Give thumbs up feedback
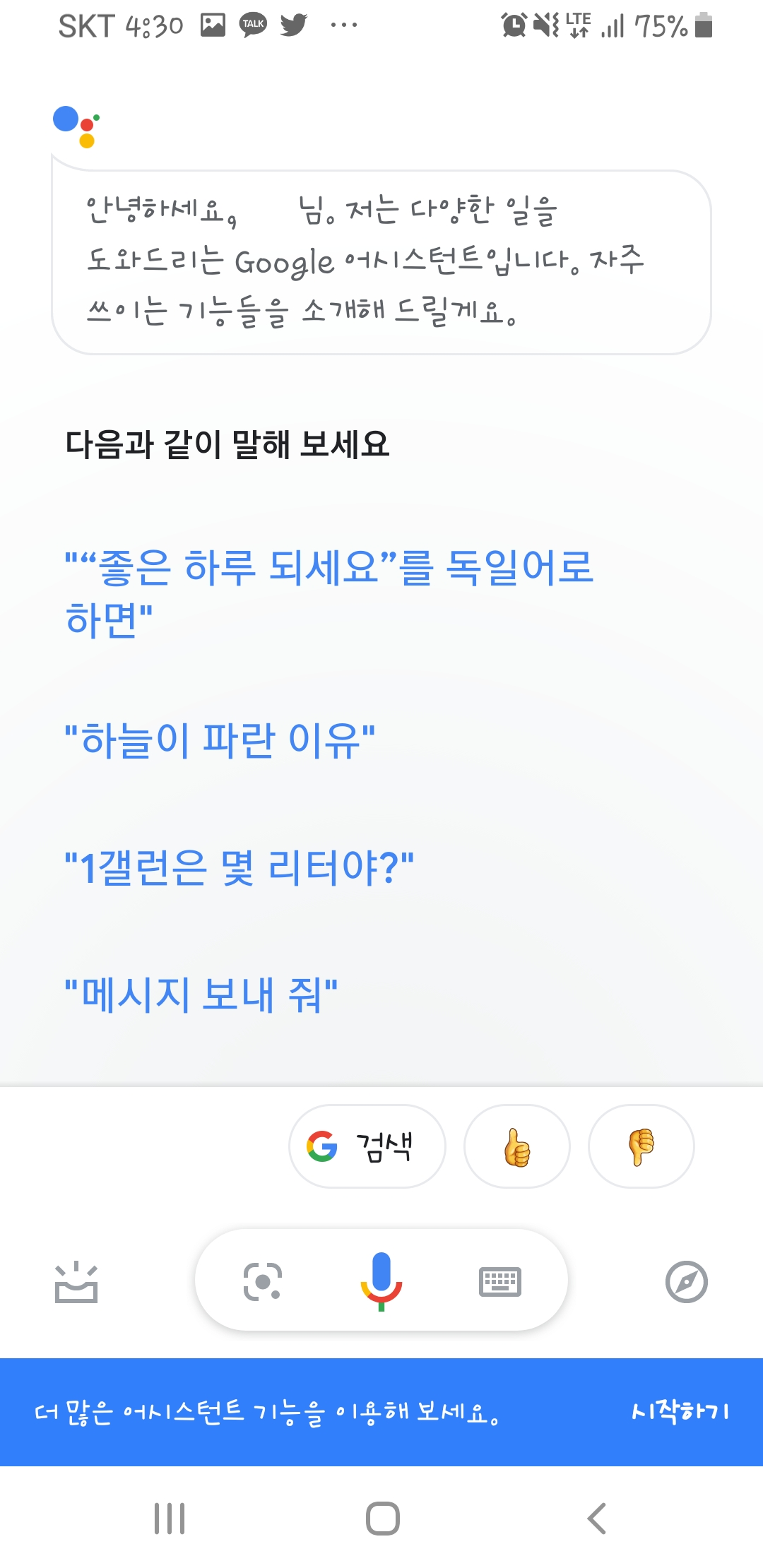This screenshot has width=763, height=1568. [517, 1146]
